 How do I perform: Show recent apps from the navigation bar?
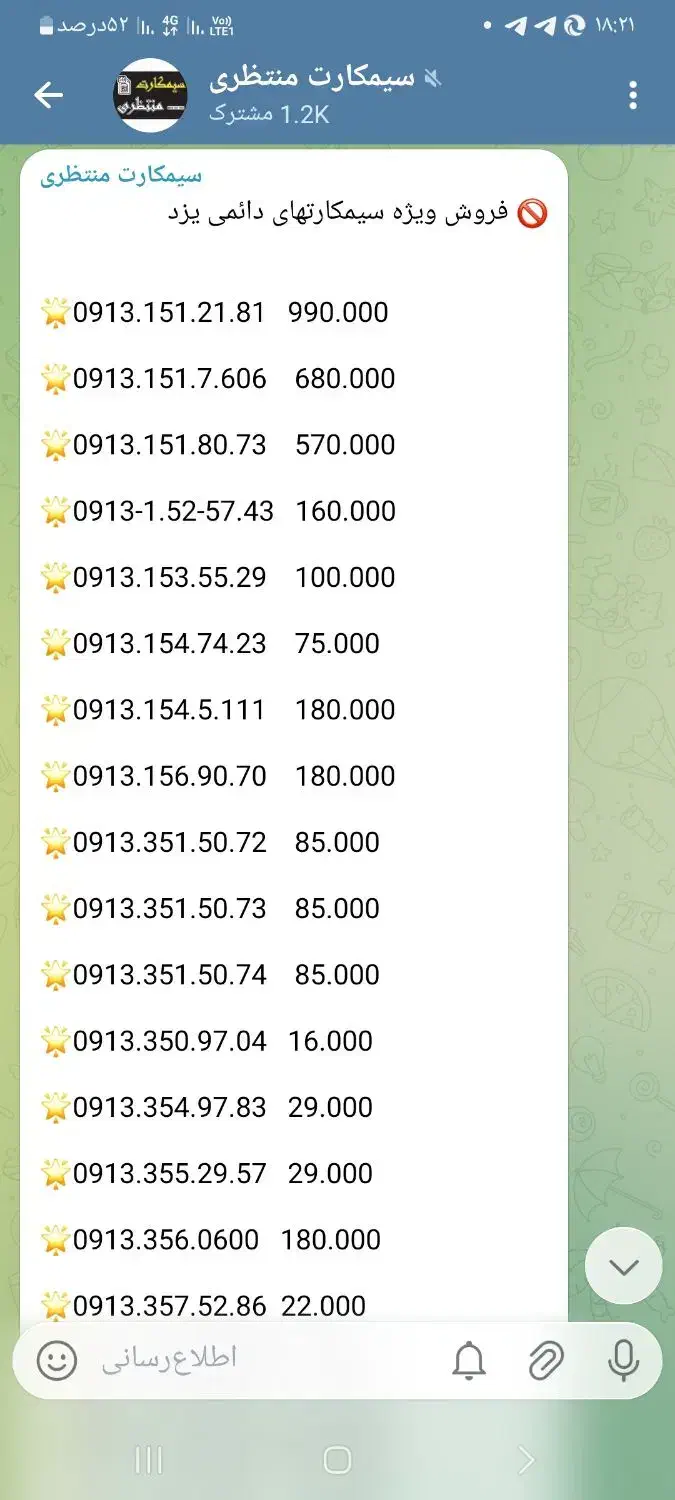click(x=148, y=1460)
